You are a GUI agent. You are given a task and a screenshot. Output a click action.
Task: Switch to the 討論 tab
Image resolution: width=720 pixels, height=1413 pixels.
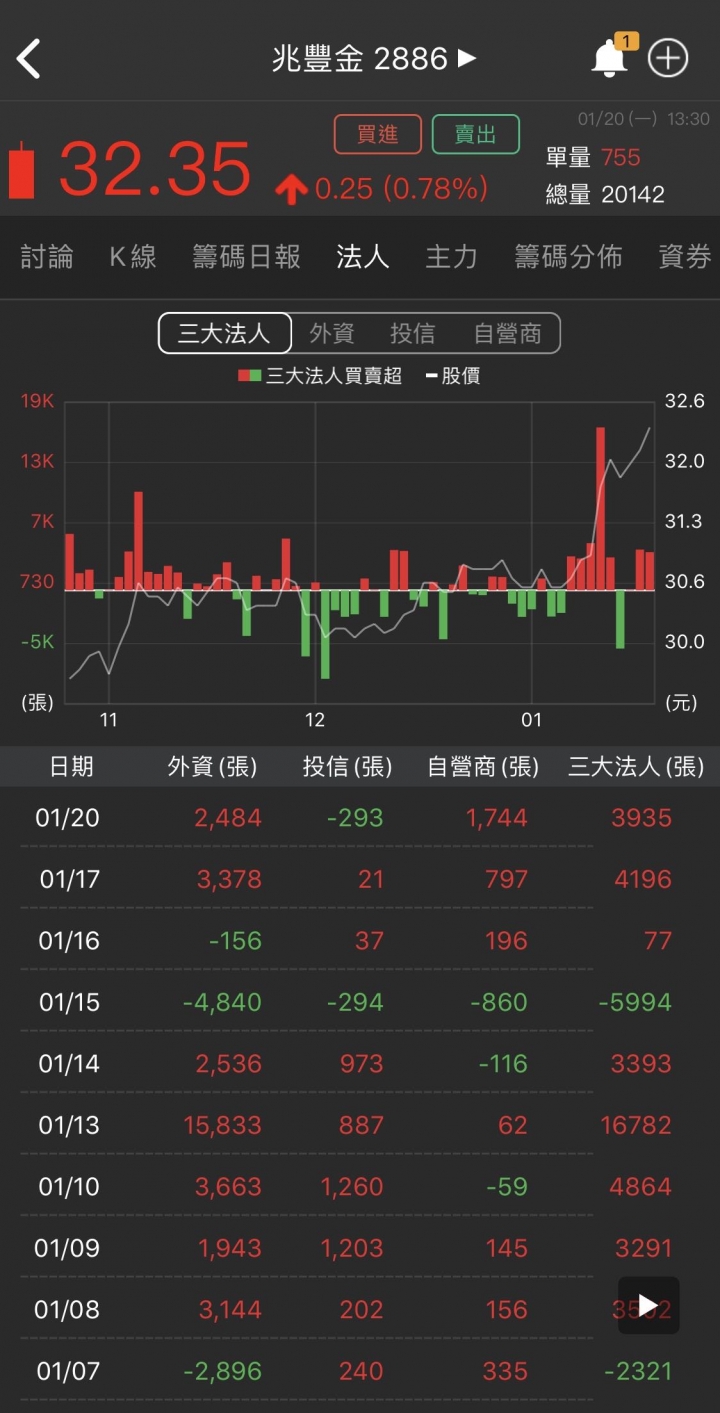tap(47, 257)
